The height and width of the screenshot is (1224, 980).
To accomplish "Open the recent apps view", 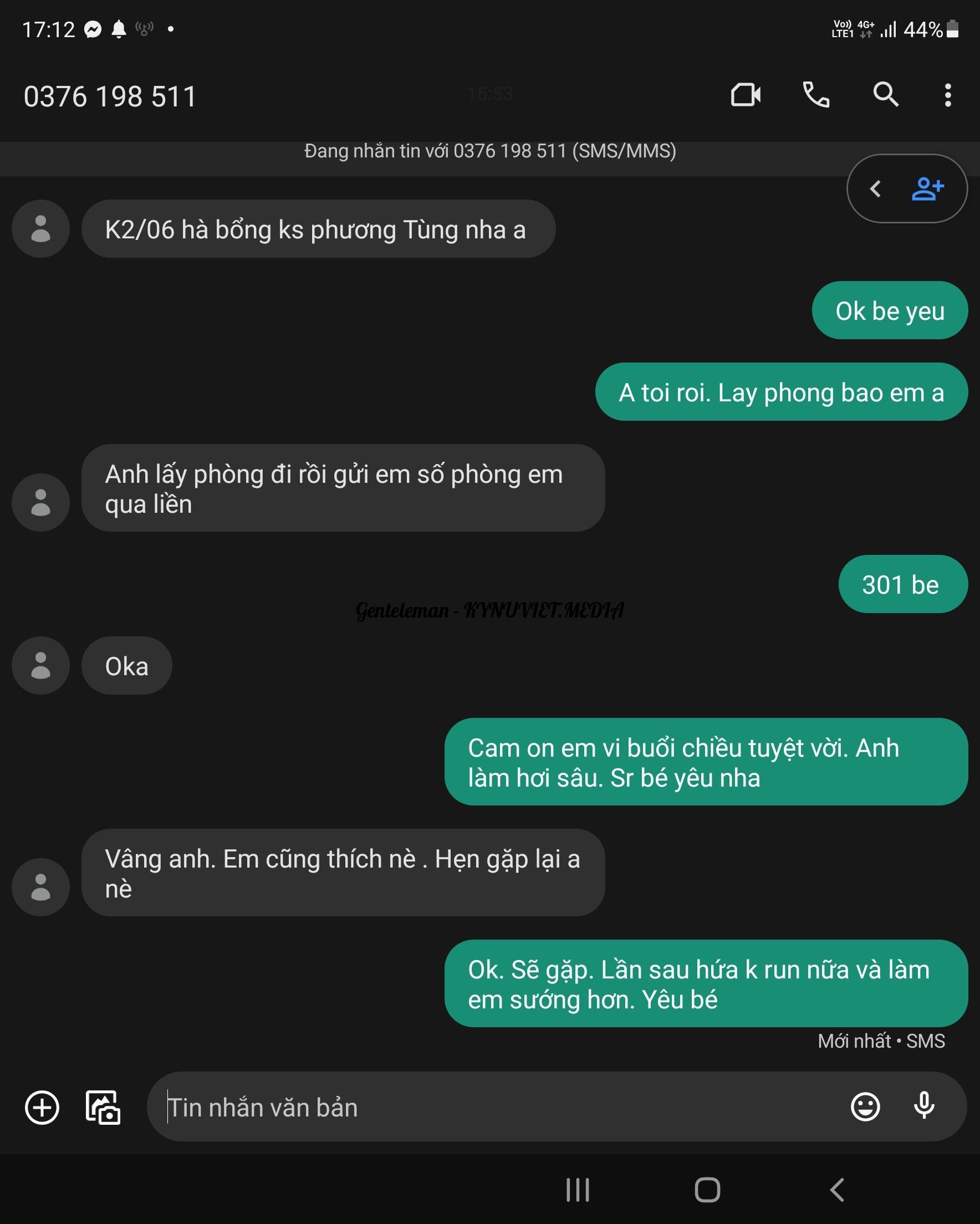I will pyautogui.click(x=578, y=1190).
